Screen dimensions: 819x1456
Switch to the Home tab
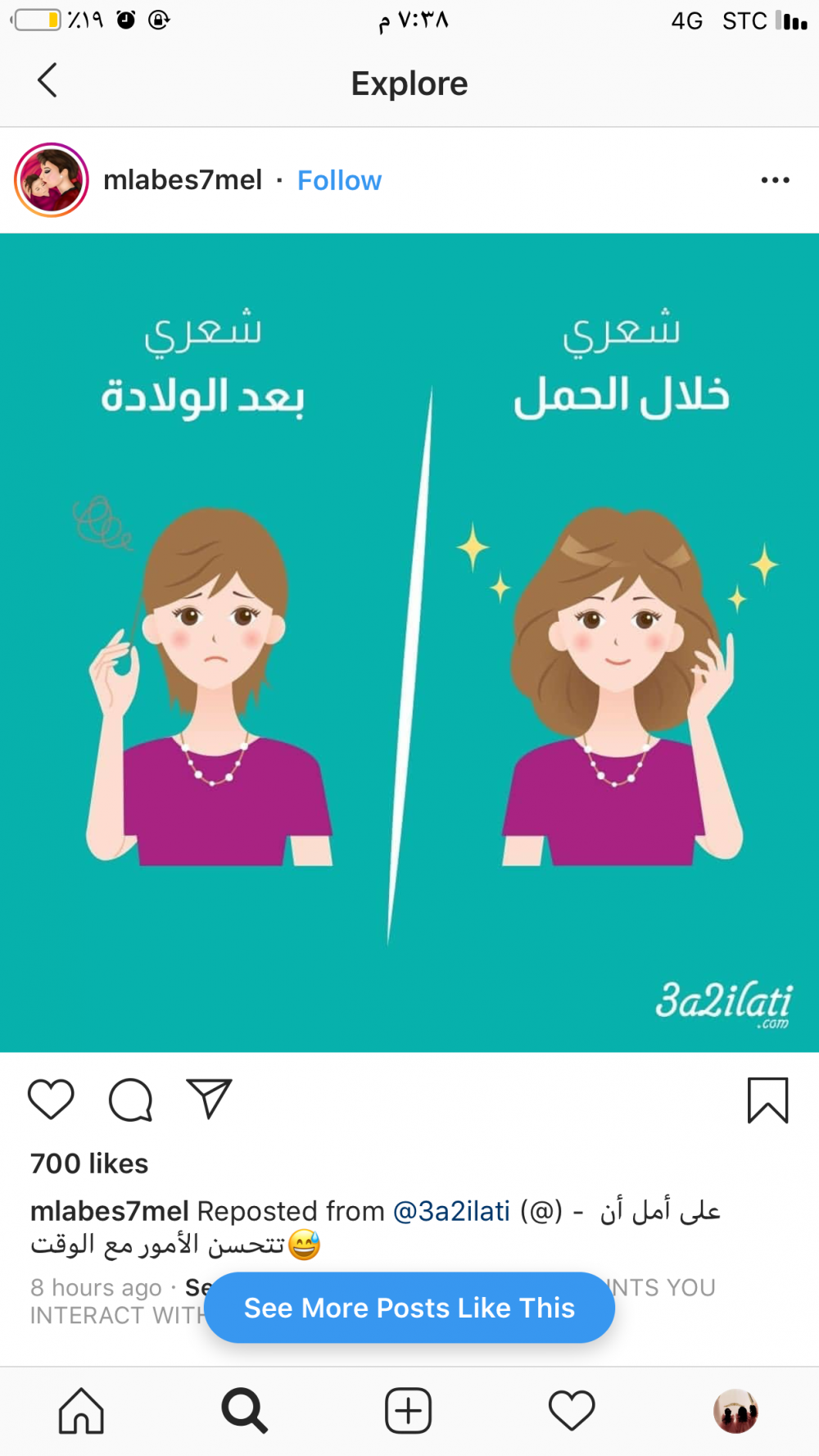tap(81, 1411)
